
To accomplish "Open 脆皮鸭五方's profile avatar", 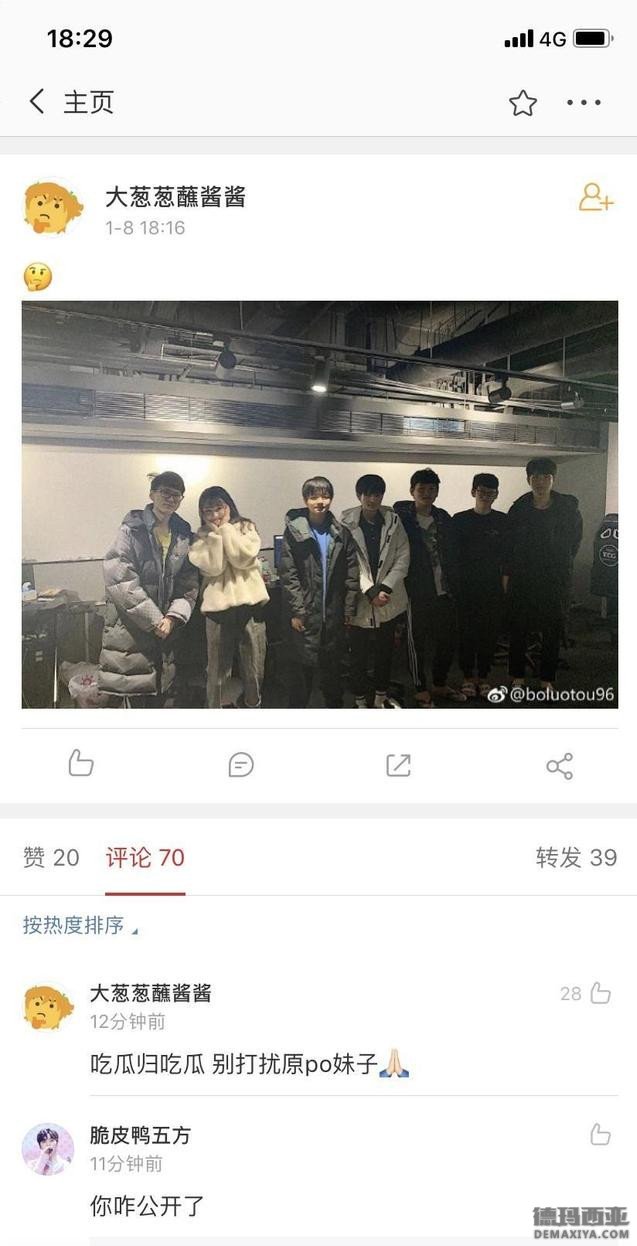I will (48, 1149).
